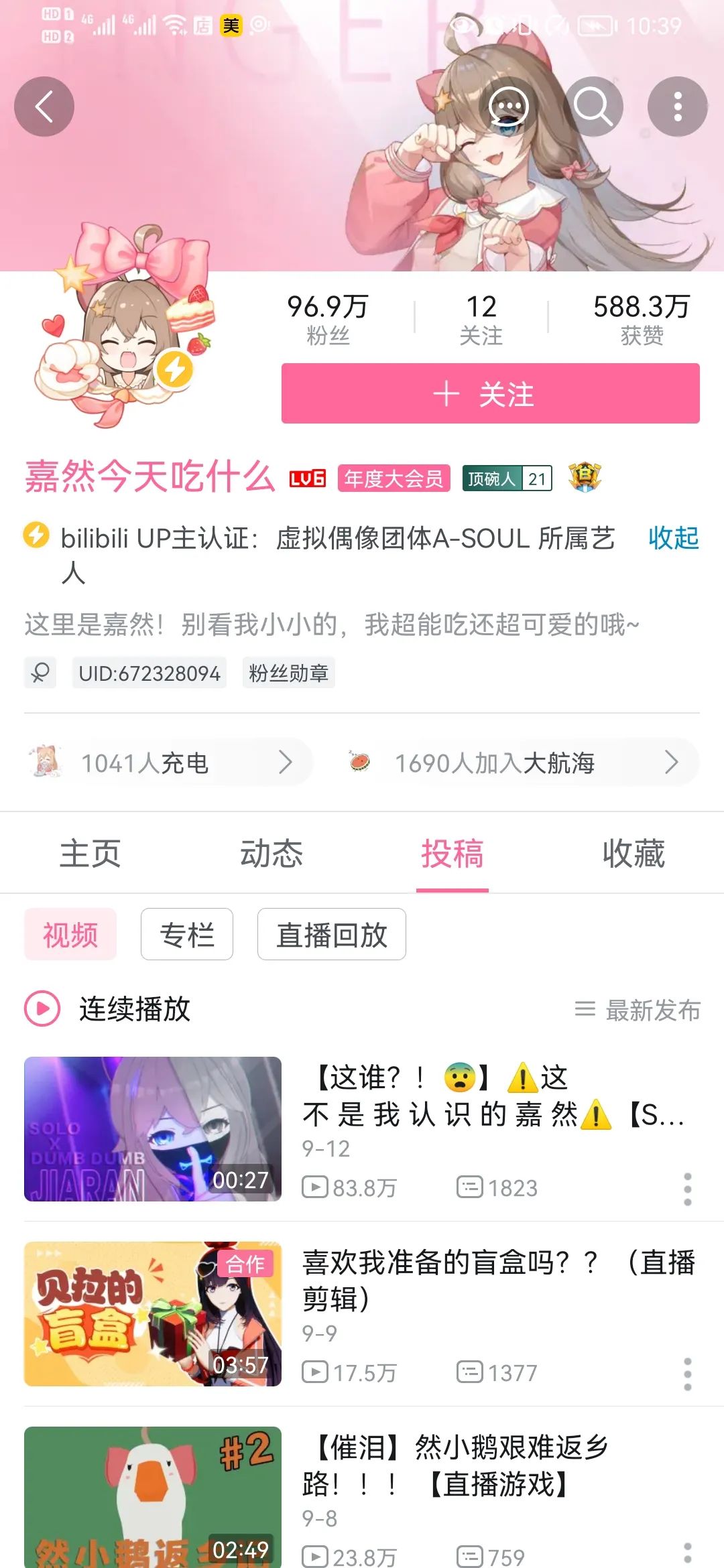
Task: Open search on this profile
Action: pos(593,107)
